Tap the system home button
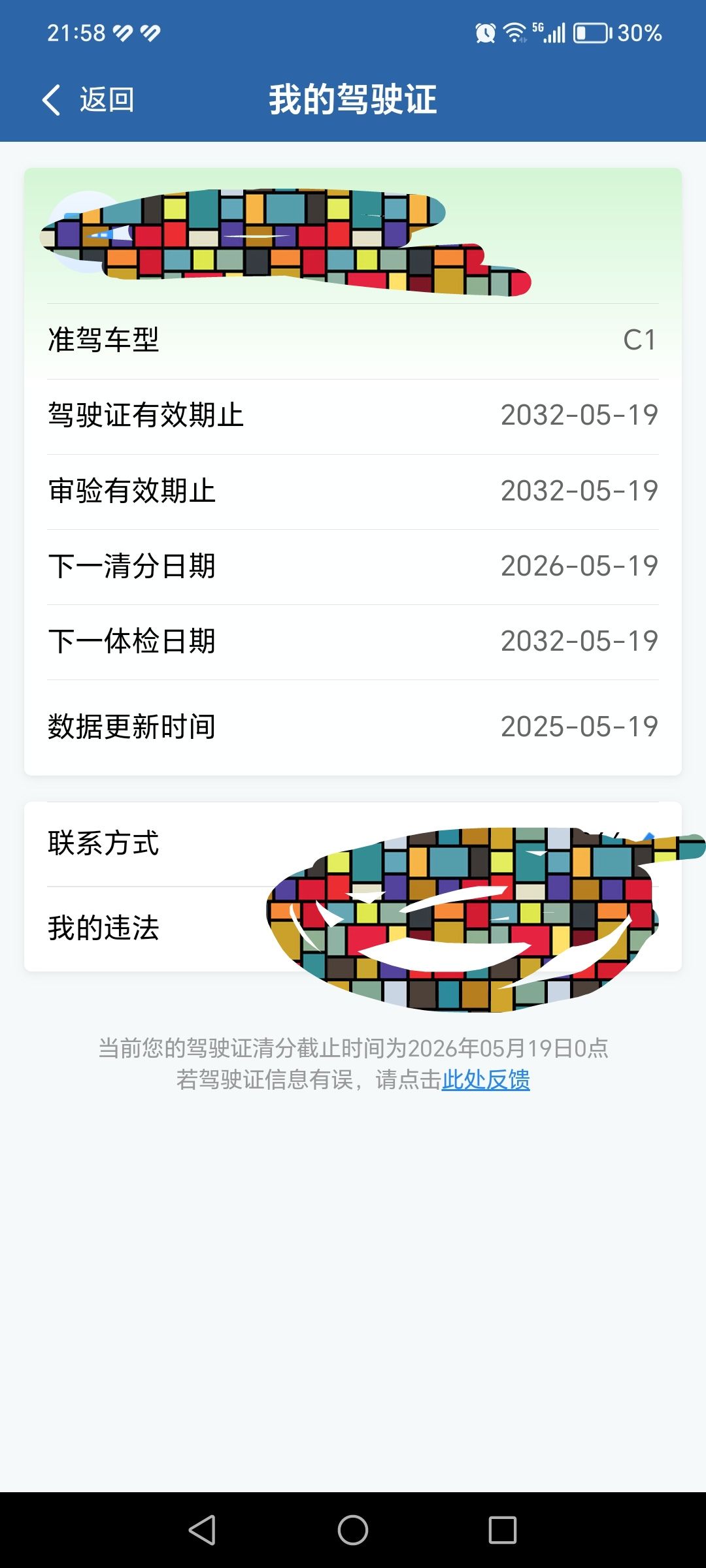This screenshot has width=706, height=1568. click(x=353, y=1529)
